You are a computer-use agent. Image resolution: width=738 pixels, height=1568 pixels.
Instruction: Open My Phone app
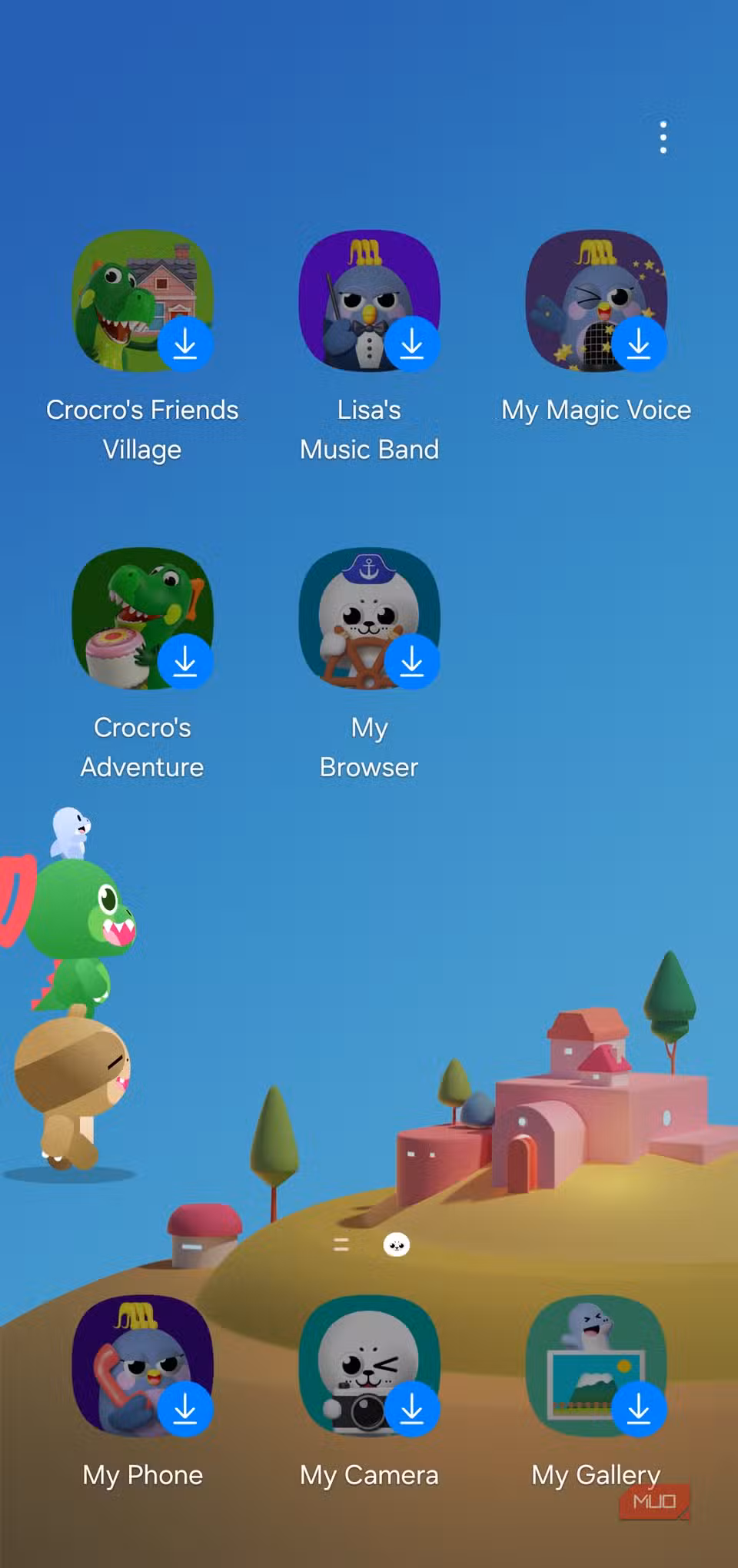[x=142, y=1366]
